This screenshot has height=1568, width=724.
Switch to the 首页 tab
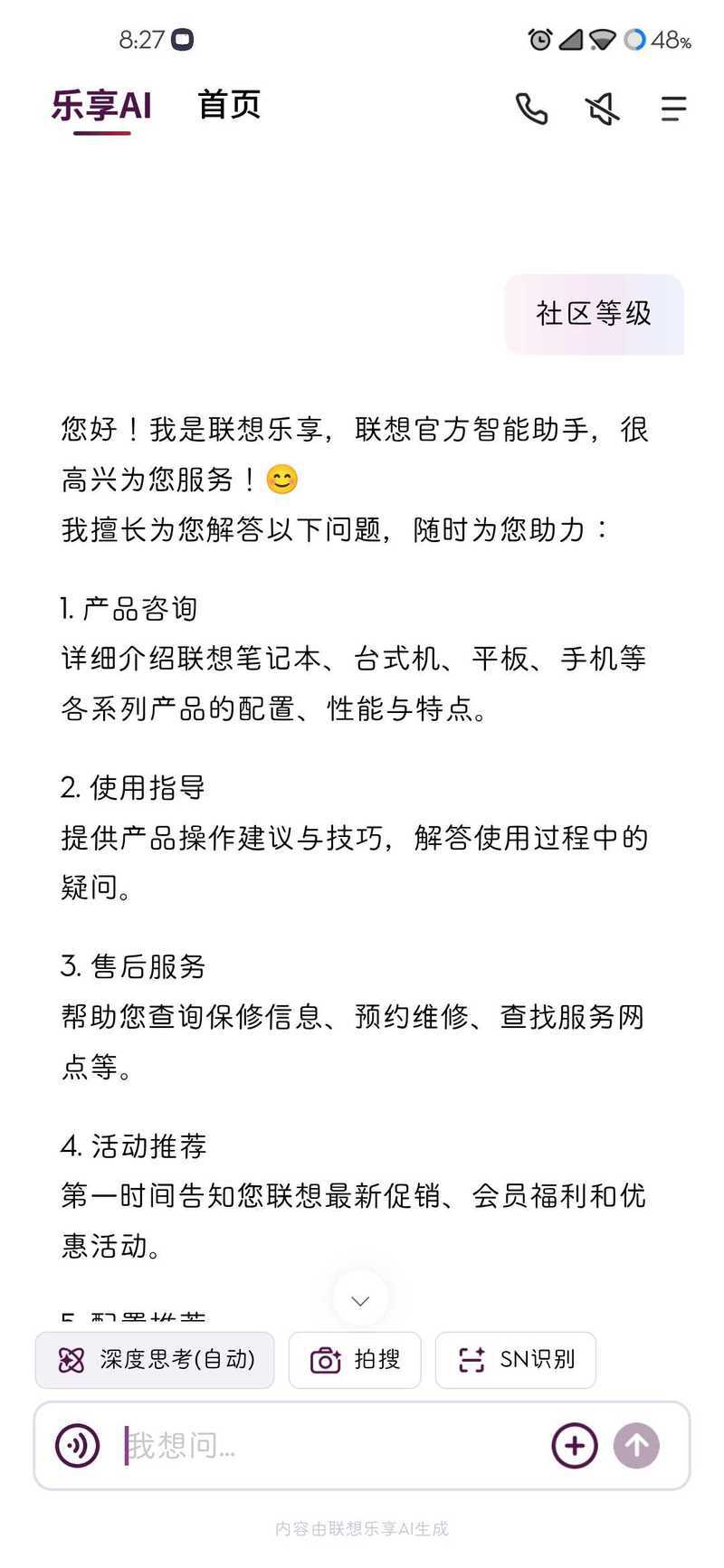coord(229,105)
